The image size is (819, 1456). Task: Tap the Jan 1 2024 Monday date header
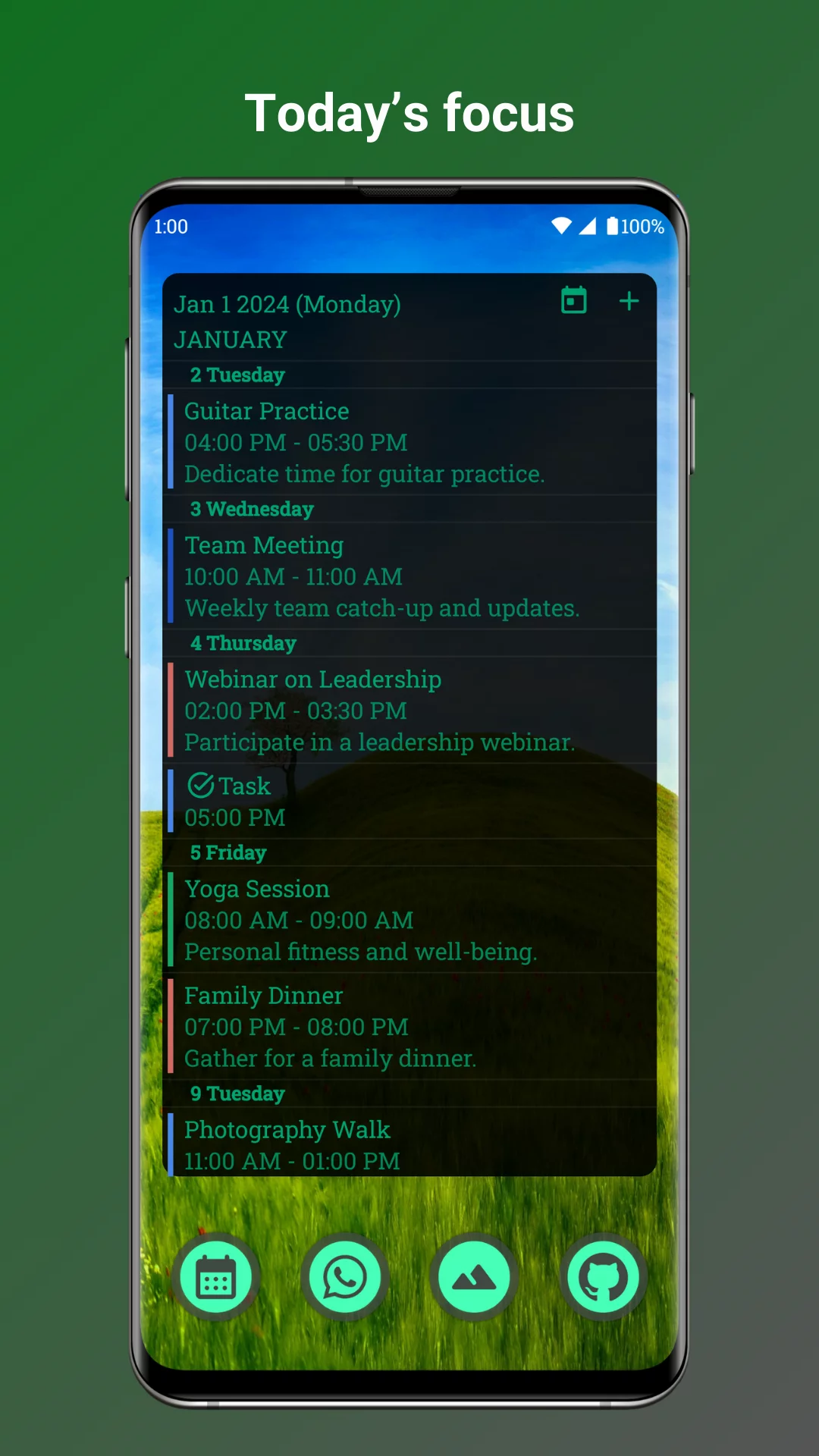(288, 304)
